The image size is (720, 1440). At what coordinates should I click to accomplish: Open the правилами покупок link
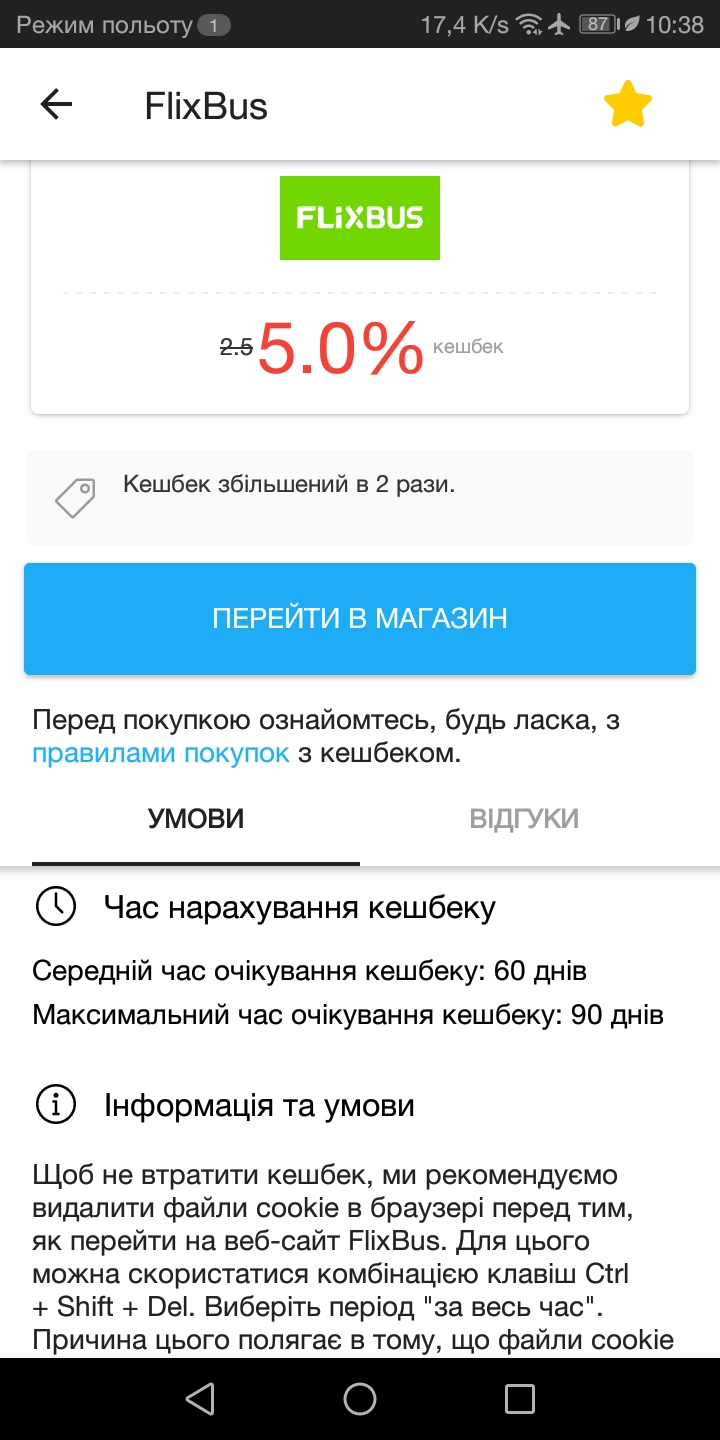pos(161,754)
